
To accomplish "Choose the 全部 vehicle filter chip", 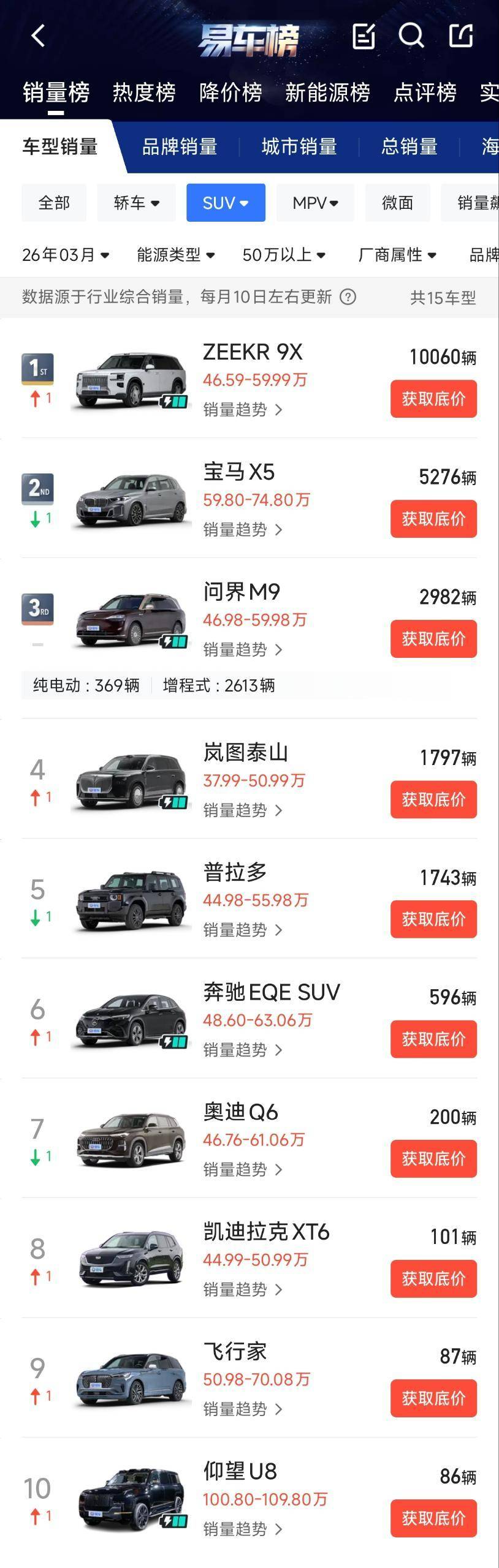I will pos(54,203).
